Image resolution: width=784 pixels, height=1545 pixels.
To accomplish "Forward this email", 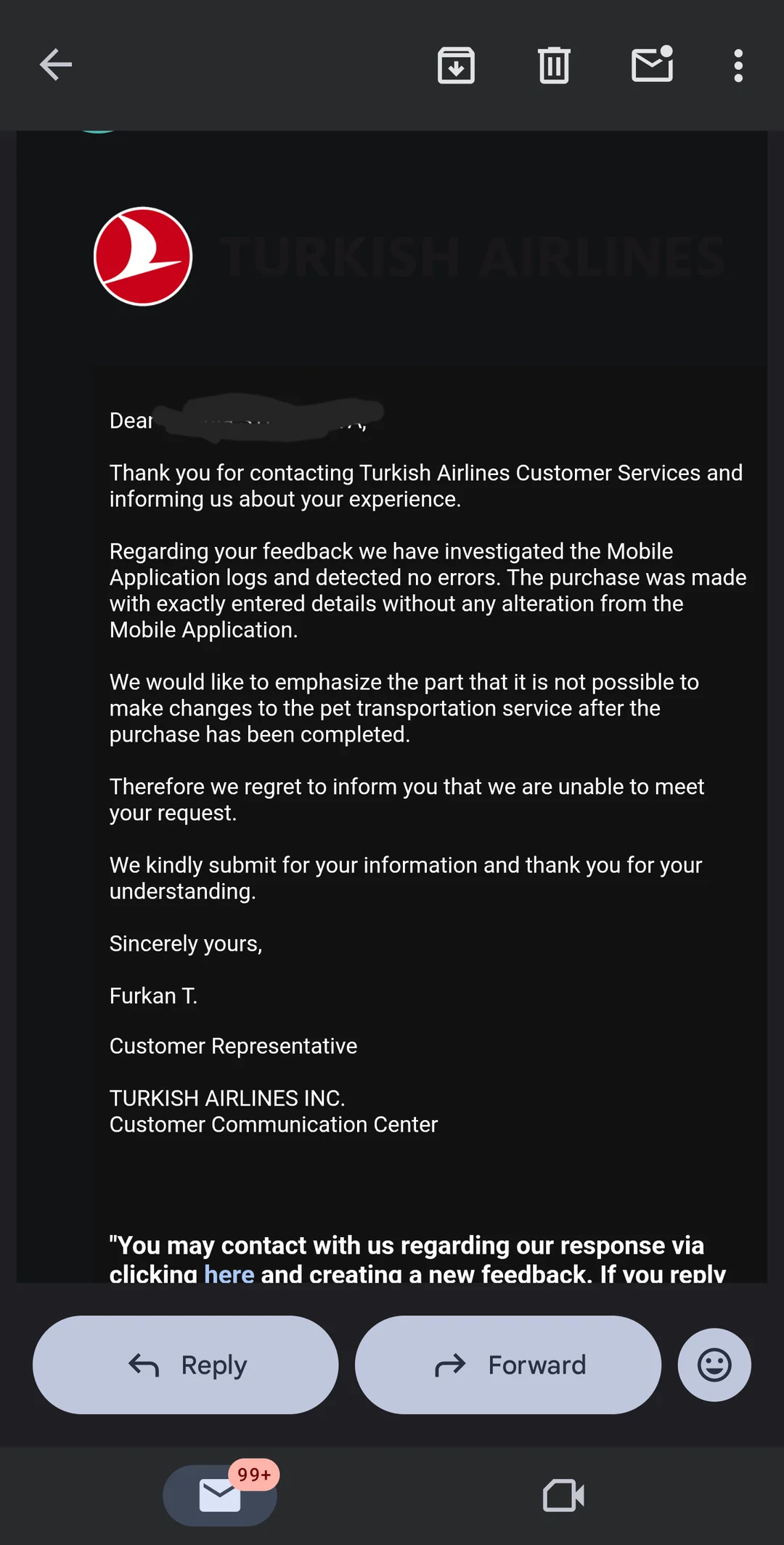I will click(x=508, y=1365).
